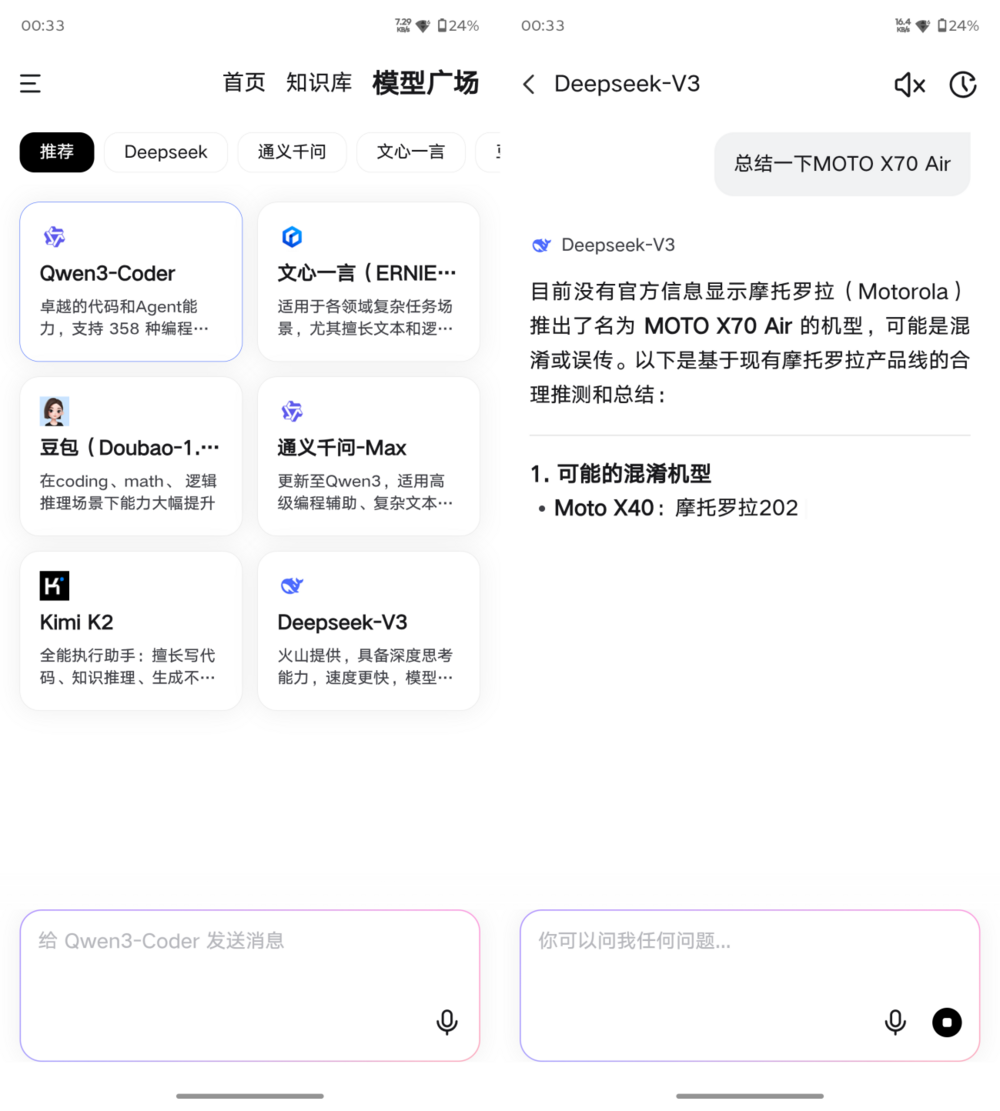Open the 文心一言 ERNIE model card

[368, 281]
